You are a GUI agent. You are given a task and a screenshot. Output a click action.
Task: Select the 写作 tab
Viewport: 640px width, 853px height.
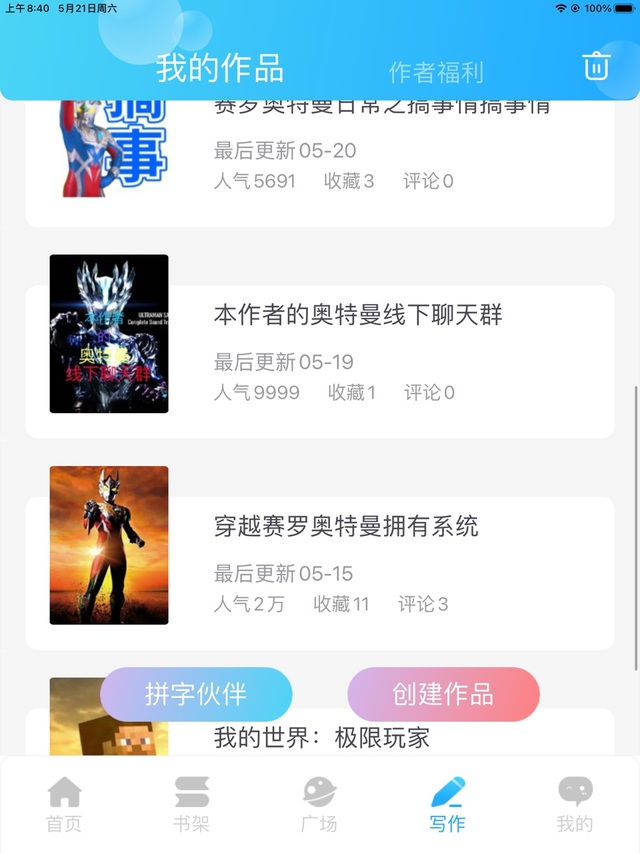click(x=447, y=804)
